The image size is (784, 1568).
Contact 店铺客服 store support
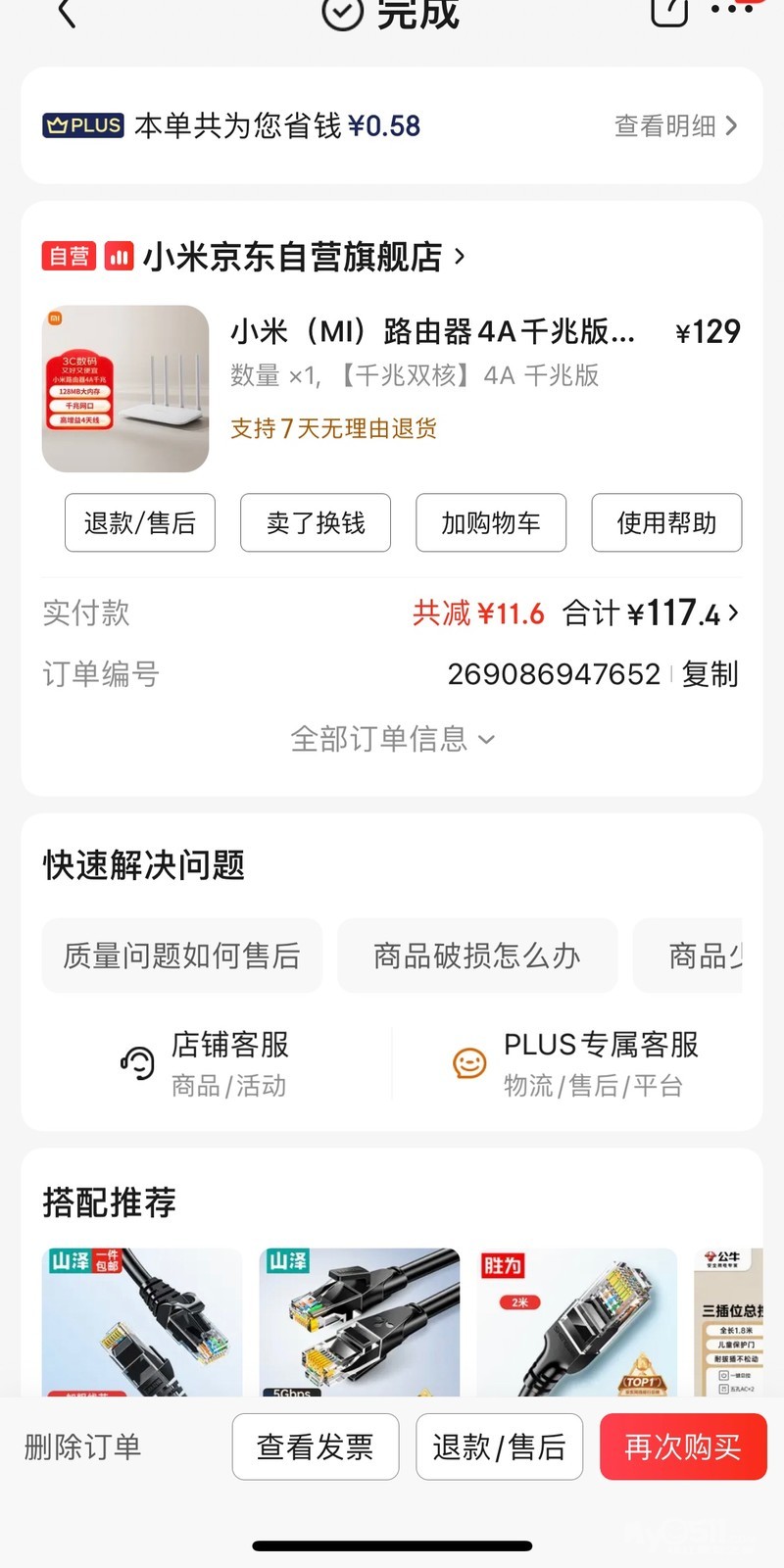coord(206,1063)
